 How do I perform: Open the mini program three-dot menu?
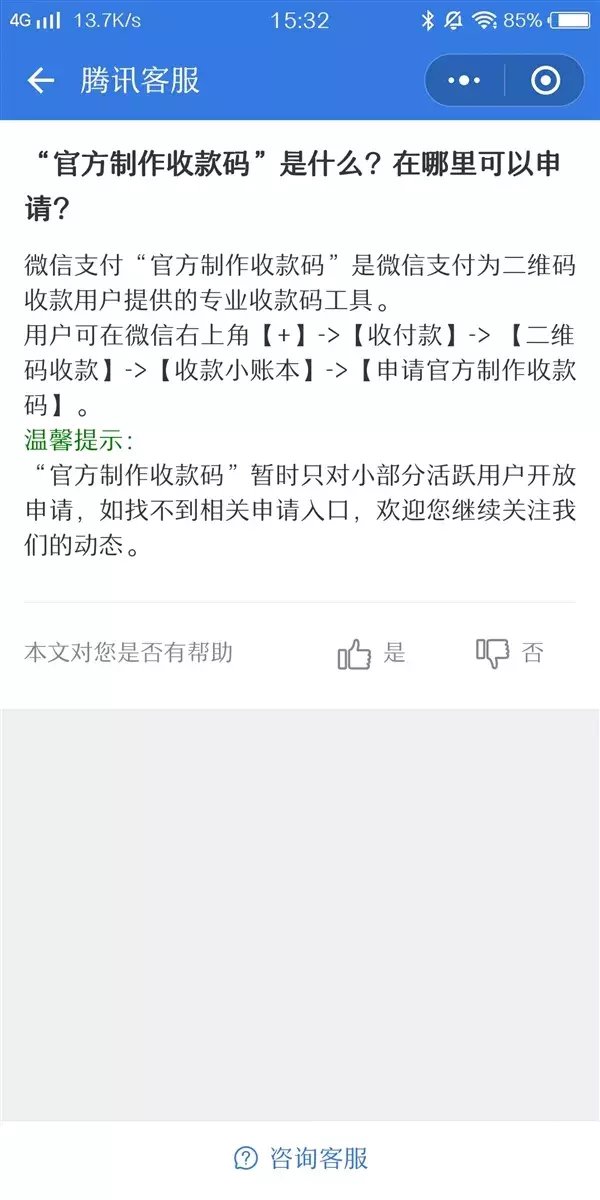pyautogui.click(x=464, y=81)
